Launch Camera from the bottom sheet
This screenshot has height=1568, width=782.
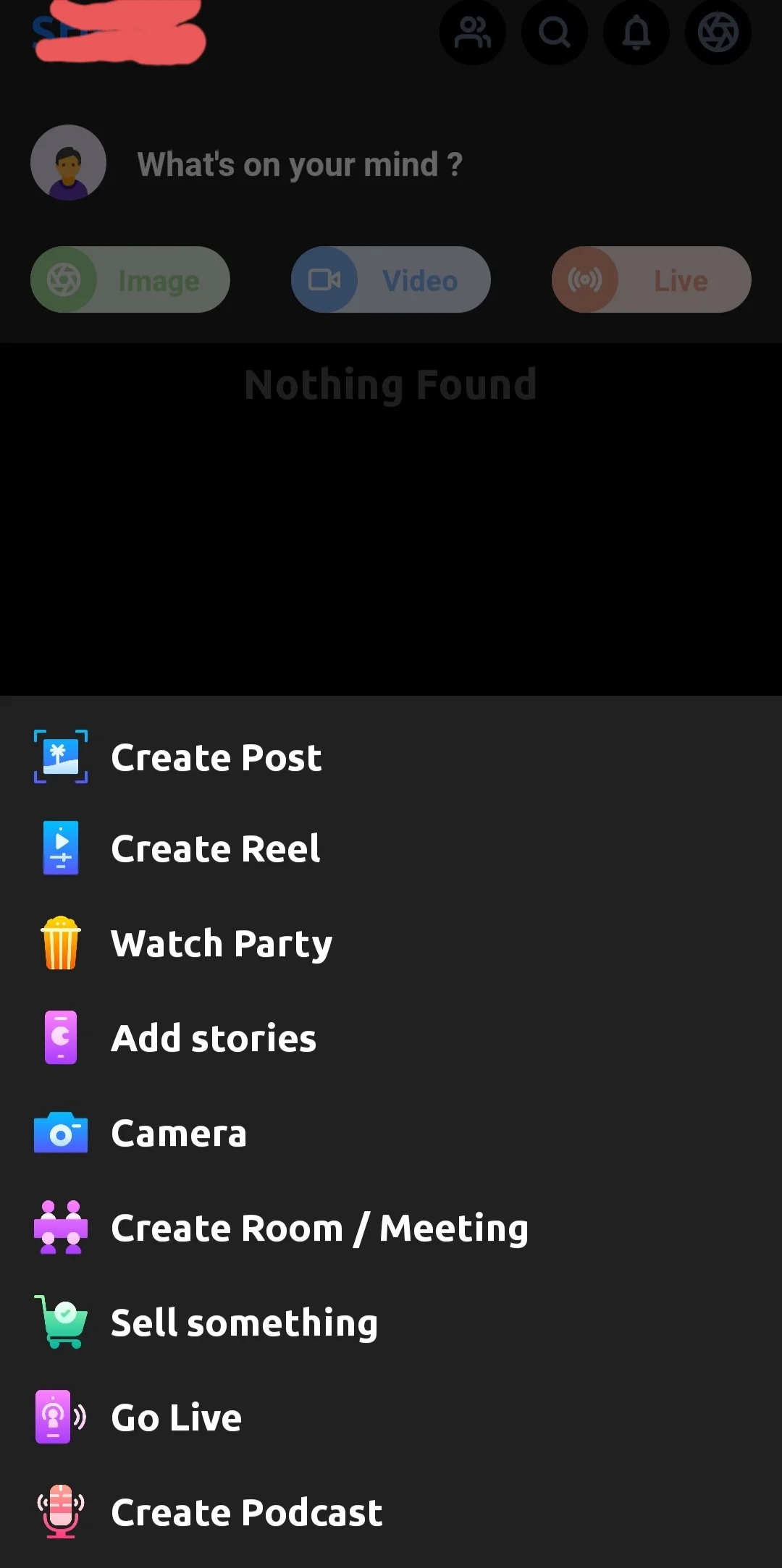pyautogui.click(x=178, y=1133)
